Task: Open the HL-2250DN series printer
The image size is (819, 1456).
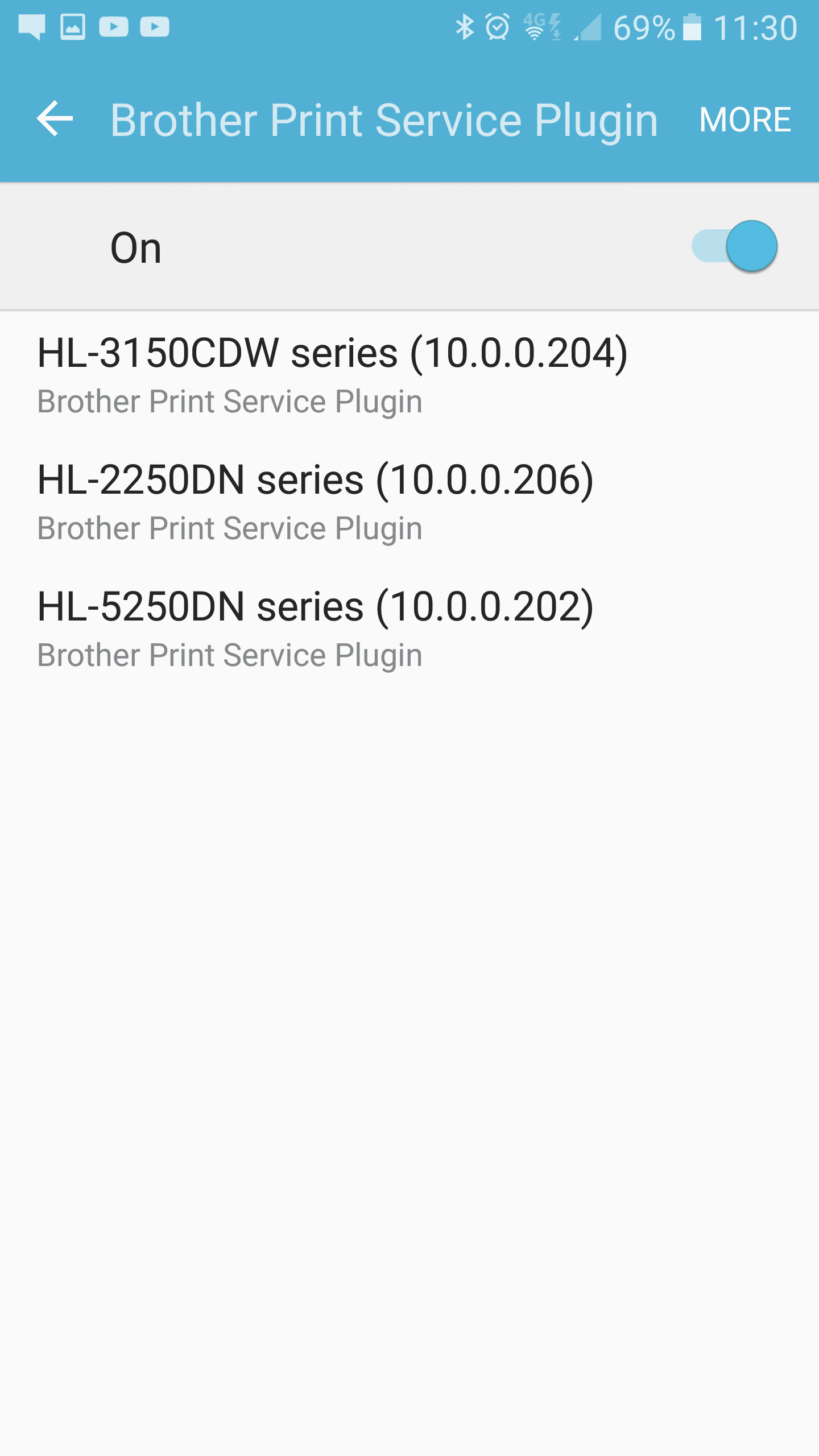Action: click(409, 502)
